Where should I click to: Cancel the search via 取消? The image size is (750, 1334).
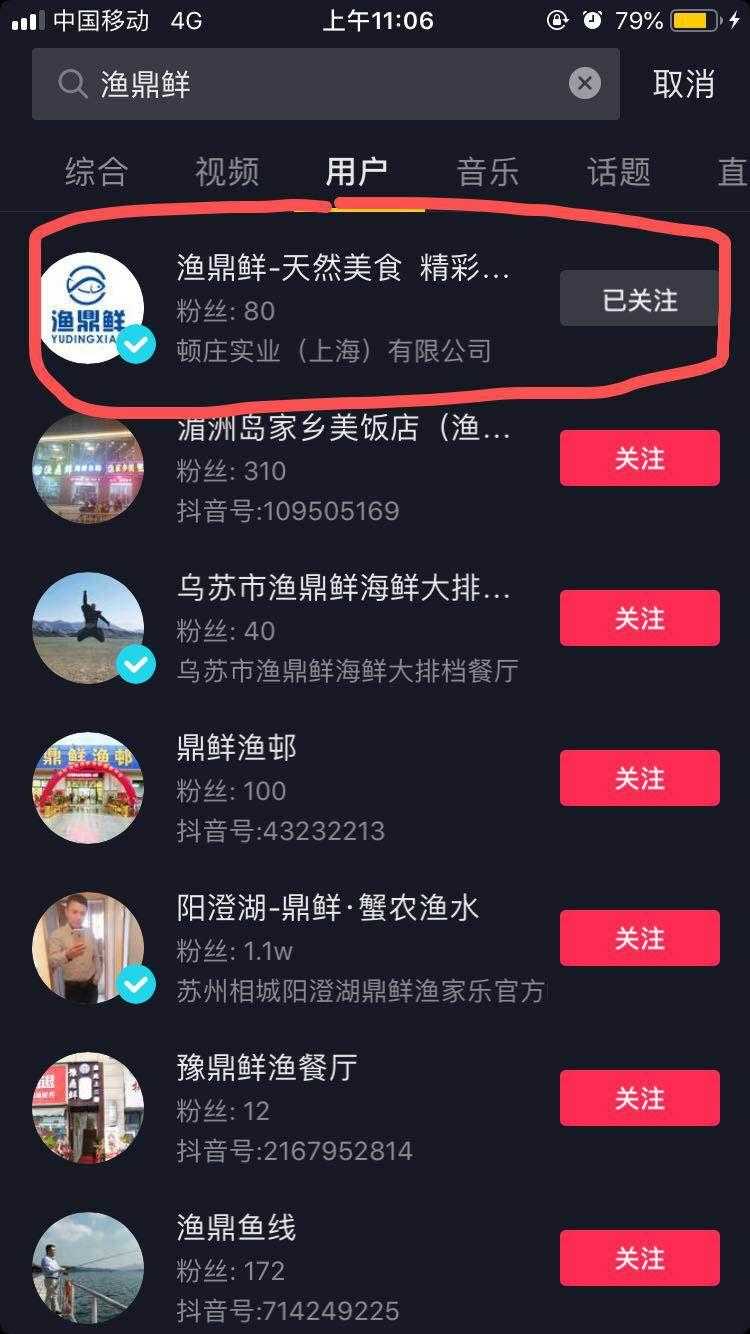tap(684, 84)
